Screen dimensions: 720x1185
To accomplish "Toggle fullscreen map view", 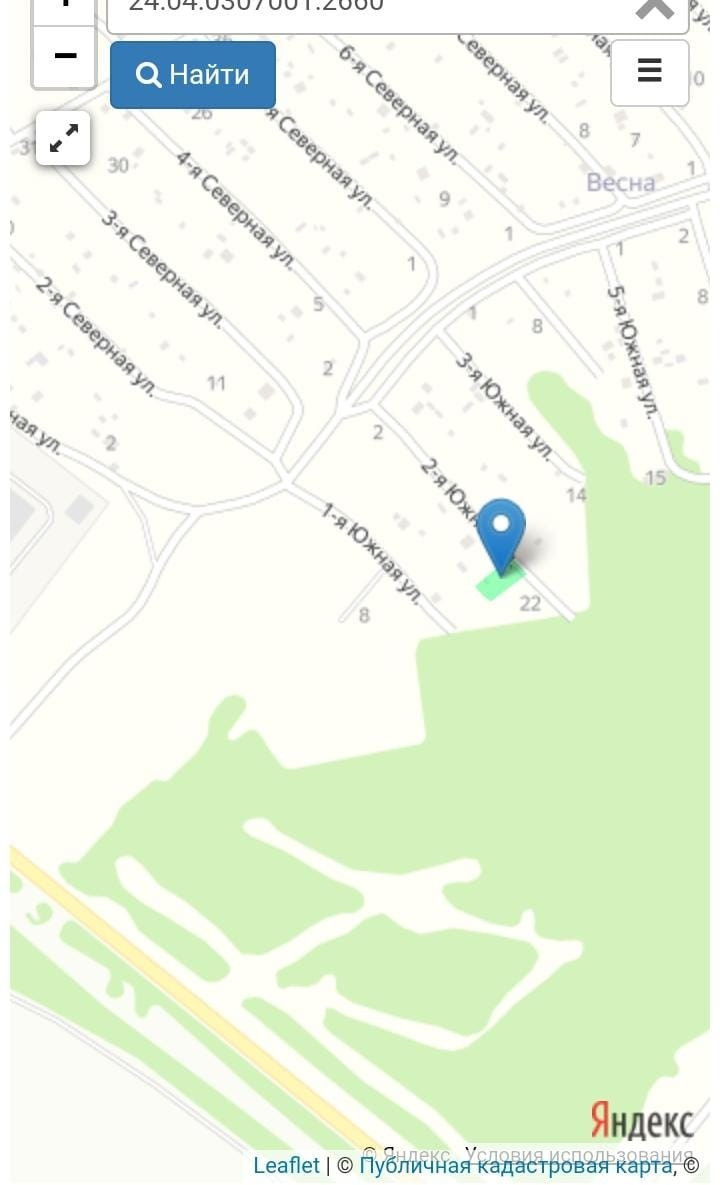I will click(x=63, y=138).
